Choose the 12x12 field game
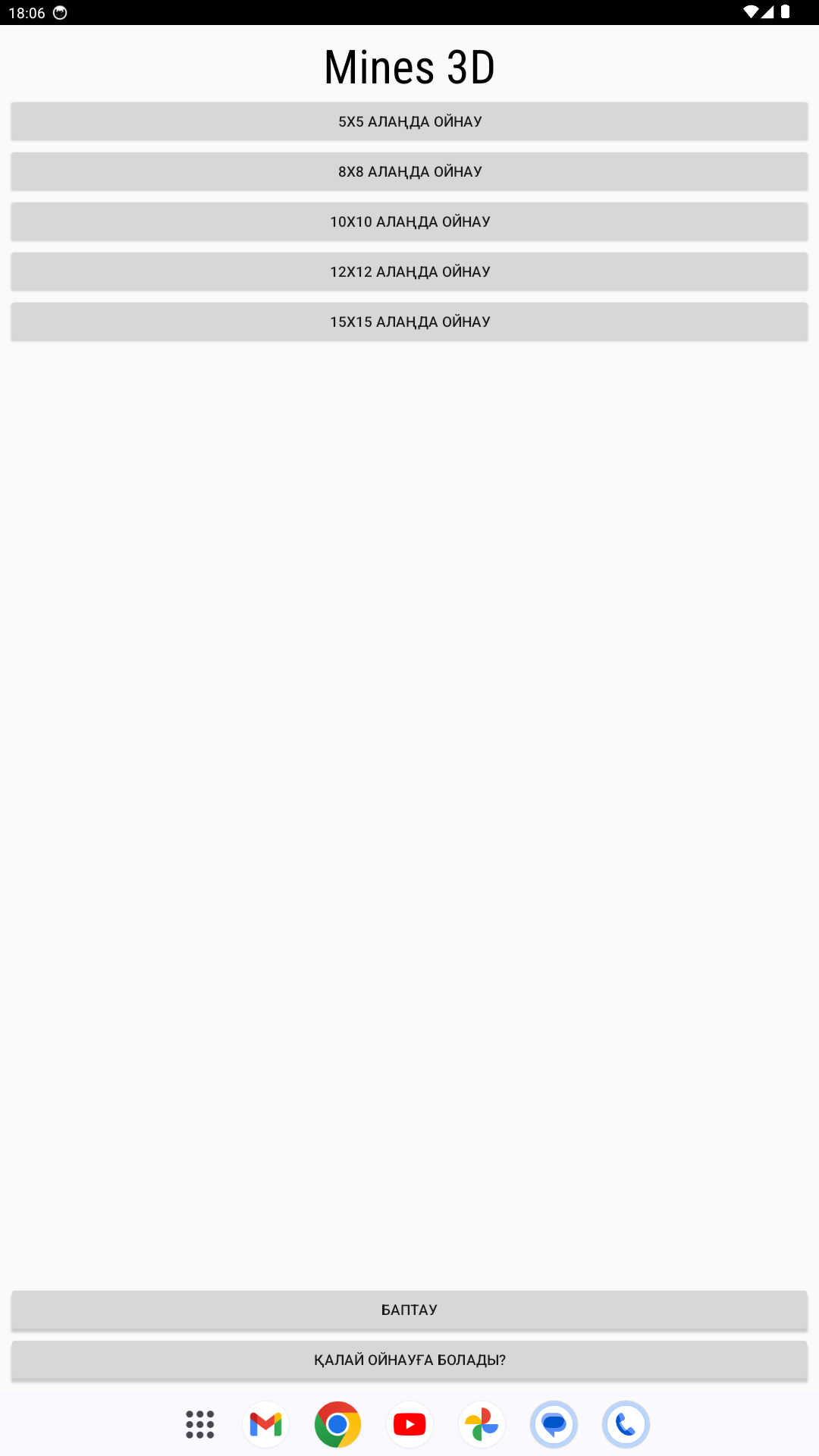The image size is (819, 1456). pyautogui.click(x=409, y=271)
